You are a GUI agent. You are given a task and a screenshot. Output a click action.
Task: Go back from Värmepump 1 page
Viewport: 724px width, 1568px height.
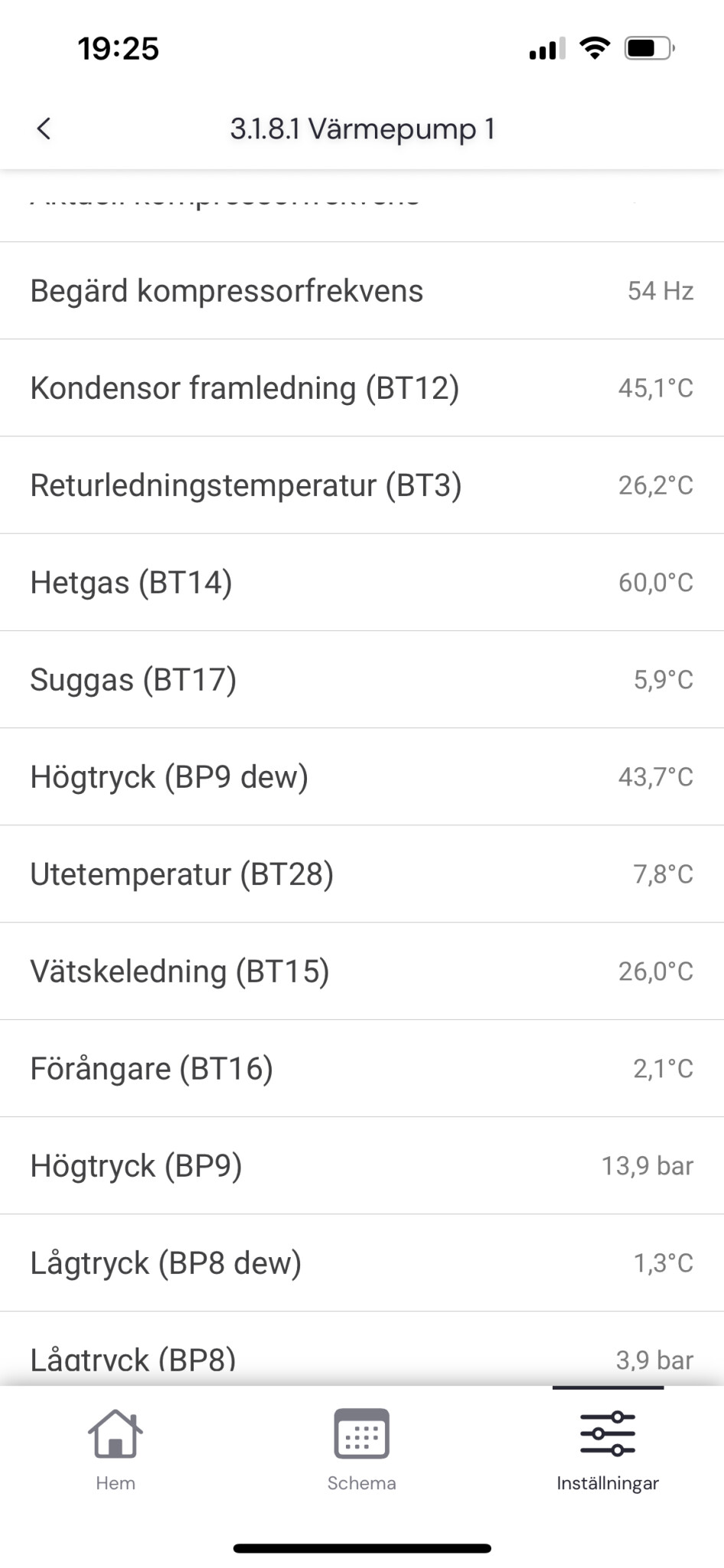pos(44,129)
